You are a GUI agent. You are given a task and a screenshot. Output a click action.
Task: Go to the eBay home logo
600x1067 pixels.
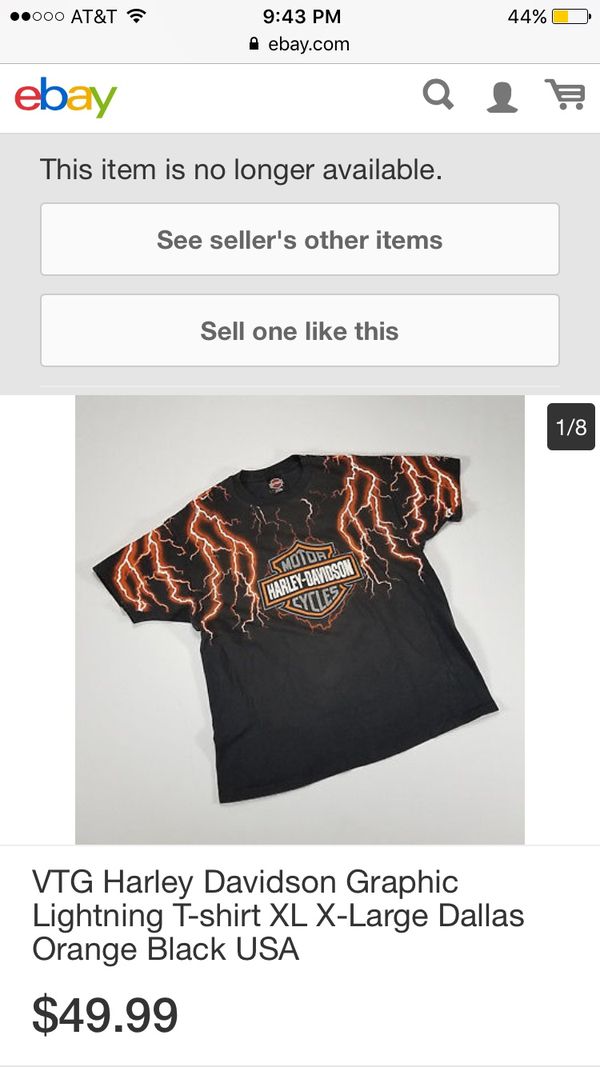pyautogui.click(x=66, y=97)
